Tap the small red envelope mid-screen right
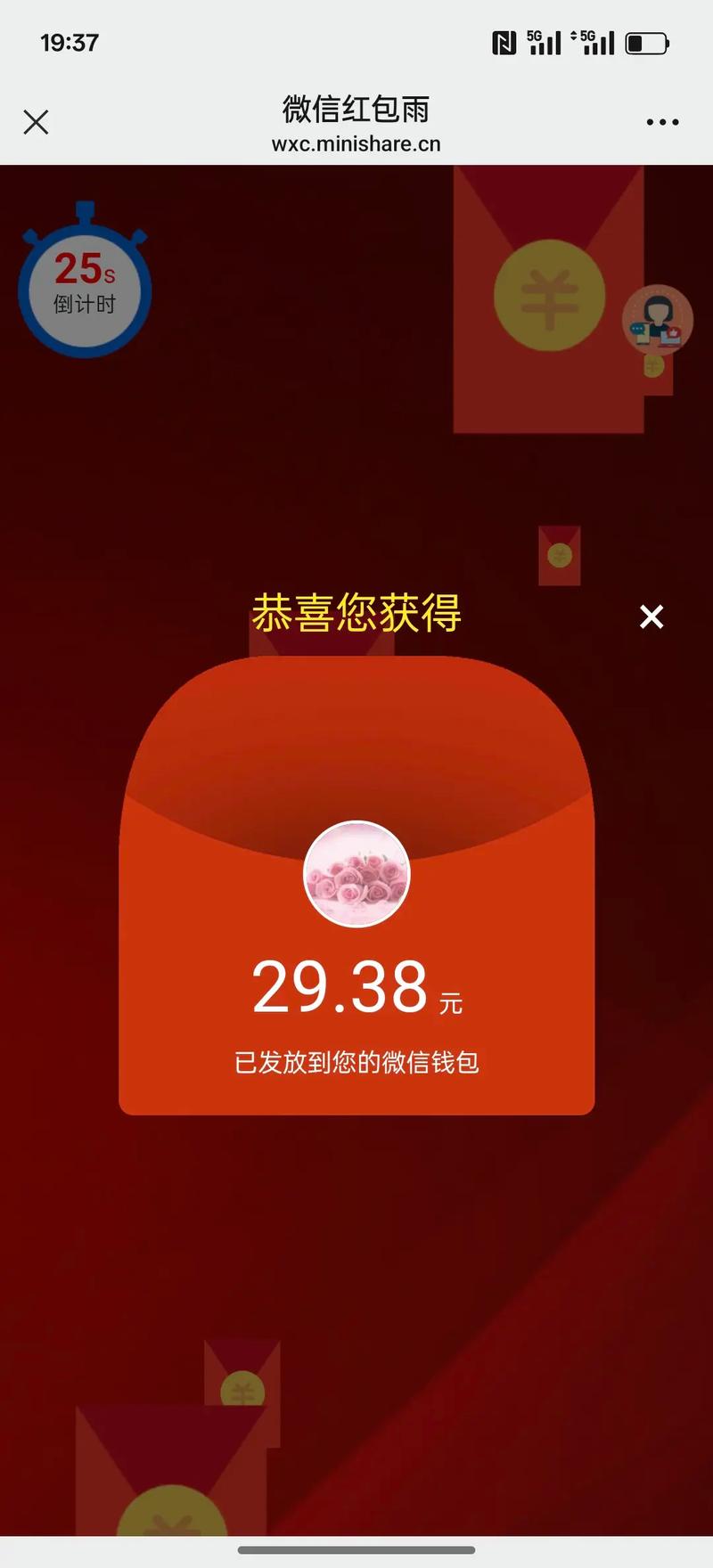Image resolution: width=713 pixels, height=1568 pixels. pos(558,557)
